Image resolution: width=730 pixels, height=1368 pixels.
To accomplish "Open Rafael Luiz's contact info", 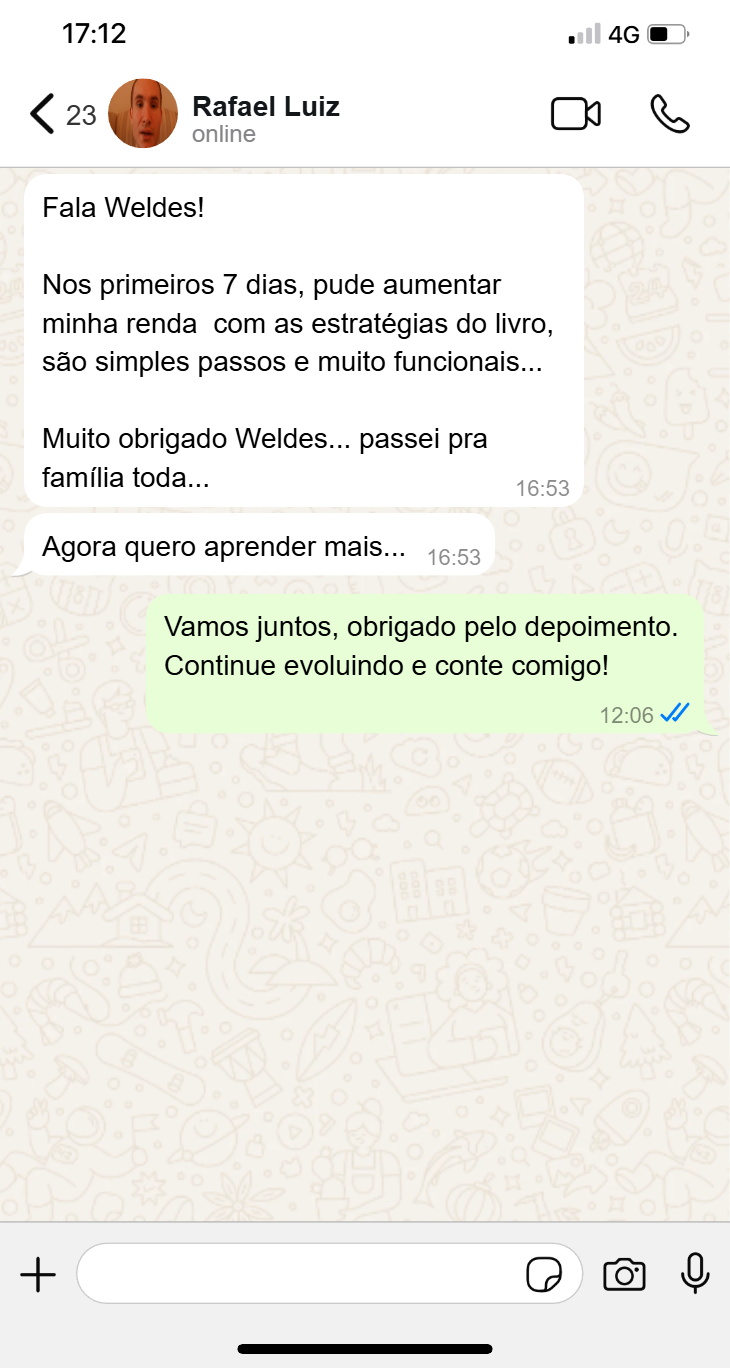I will pos(266,118).
